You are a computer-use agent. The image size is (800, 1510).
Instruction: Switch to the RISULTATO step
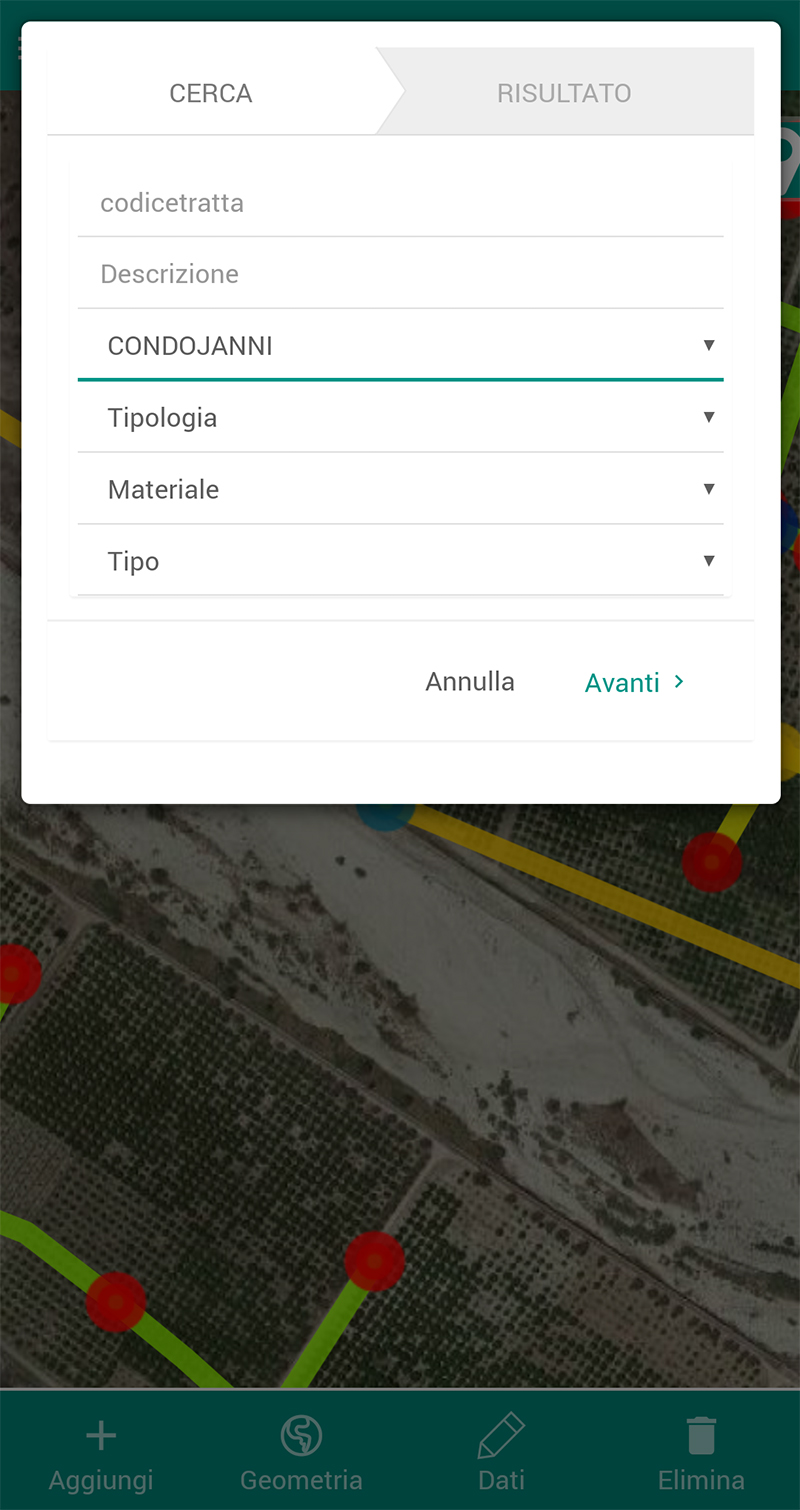click(564, 94)
